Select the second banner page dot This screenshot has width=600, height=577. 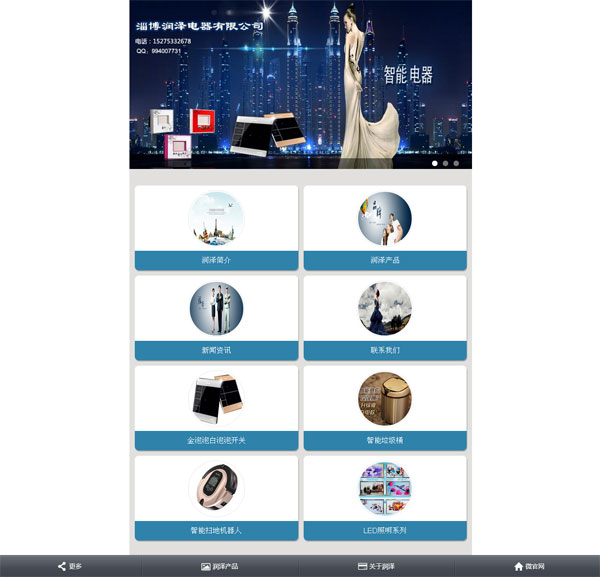pos(445,163)
